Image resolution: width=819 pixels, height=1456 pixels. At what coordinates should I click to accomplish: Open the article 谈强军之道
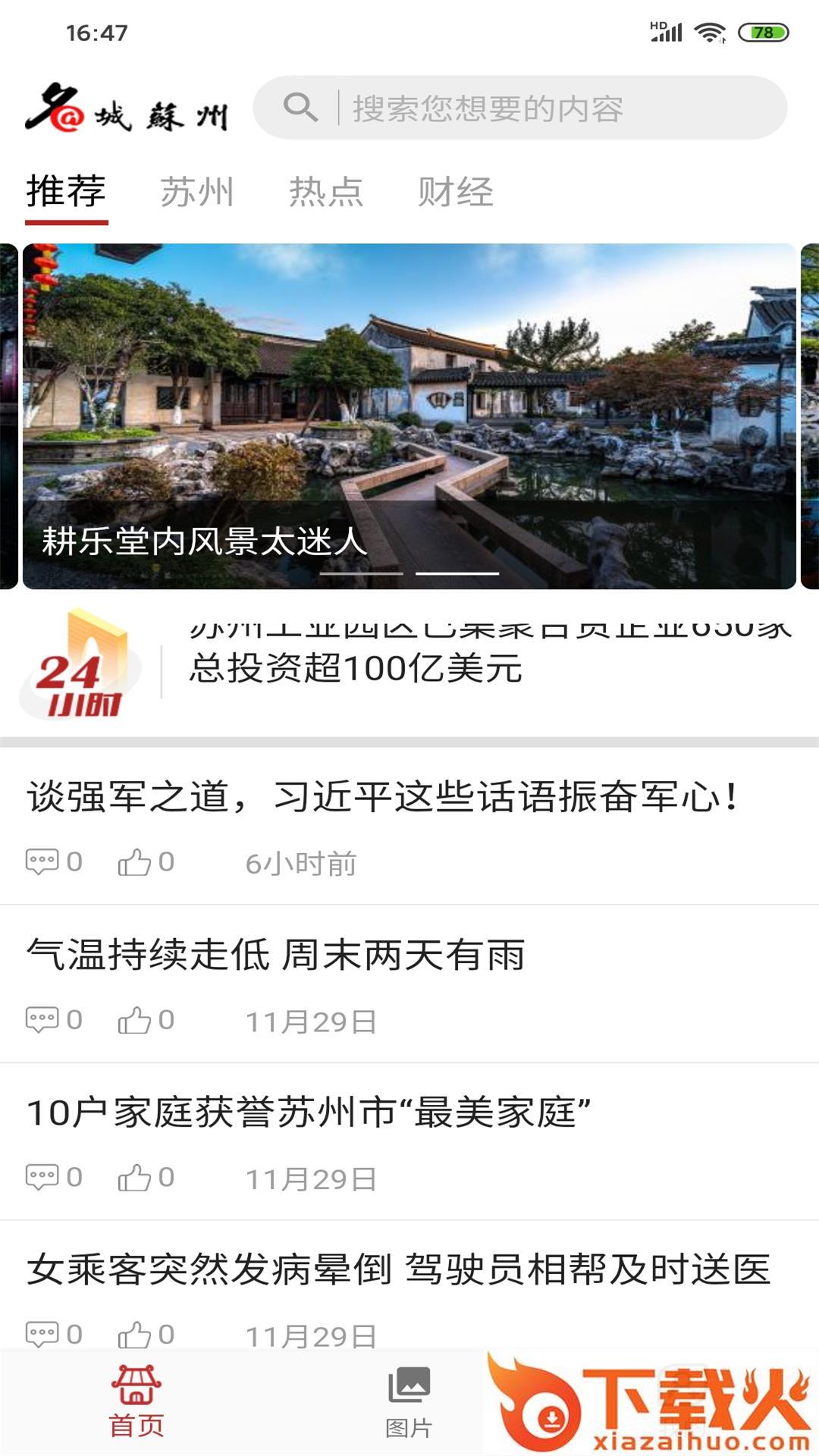click(383, 797)
